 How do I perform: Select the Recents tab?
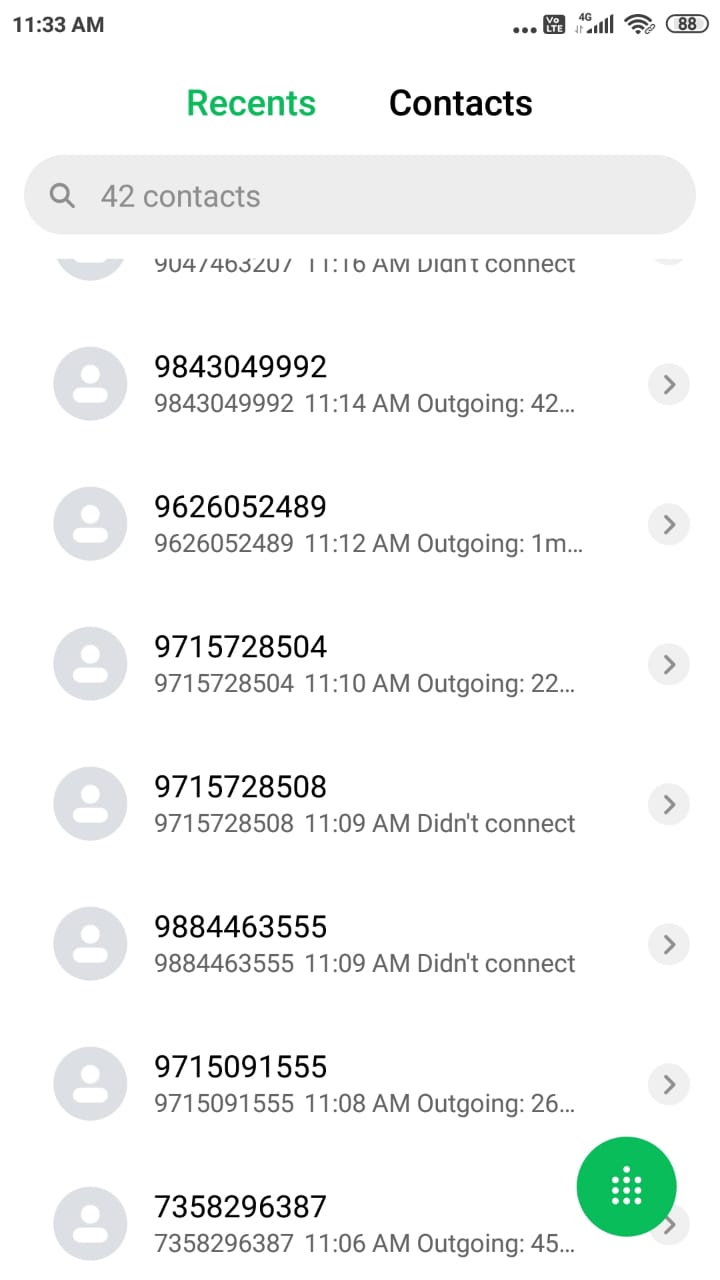251,103
